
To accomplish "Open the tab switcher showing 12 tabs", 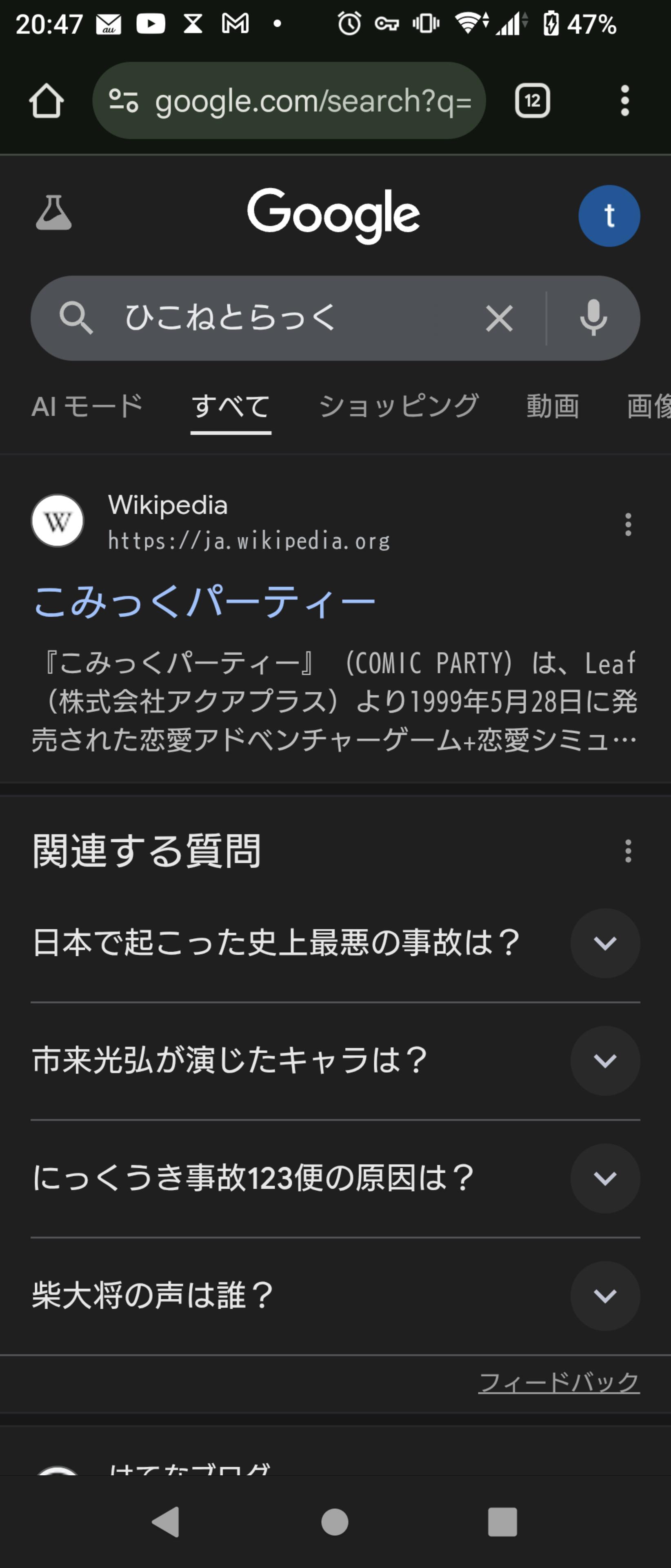I will coord(532,100).
